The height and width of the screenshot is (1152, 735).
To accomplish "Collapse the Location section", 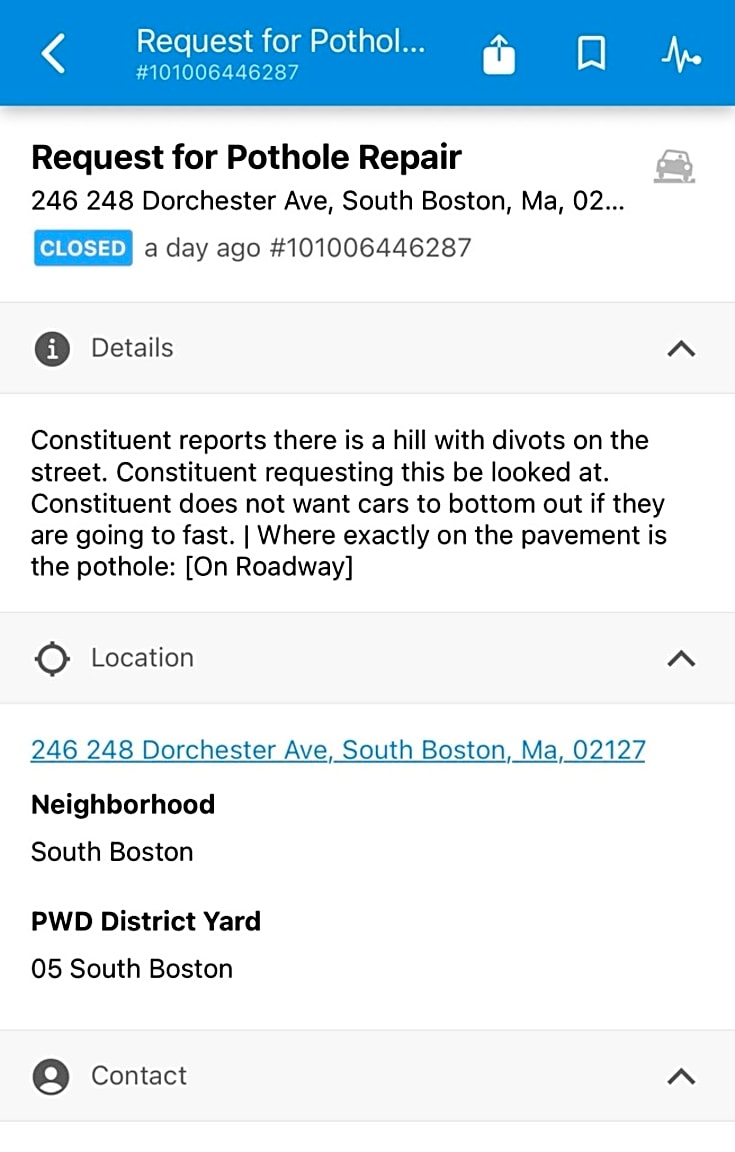I will (x=680, y=658).
